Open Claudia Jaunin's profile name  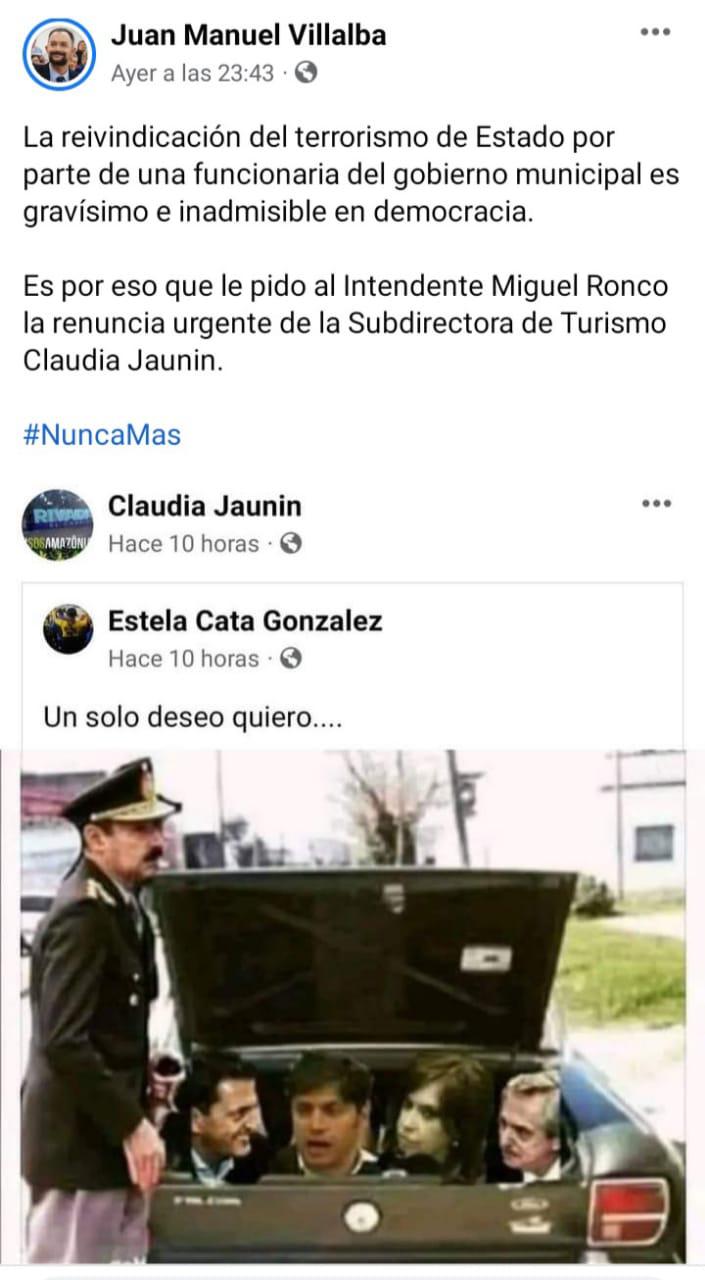pyautogui.click(x=204, y=506)
